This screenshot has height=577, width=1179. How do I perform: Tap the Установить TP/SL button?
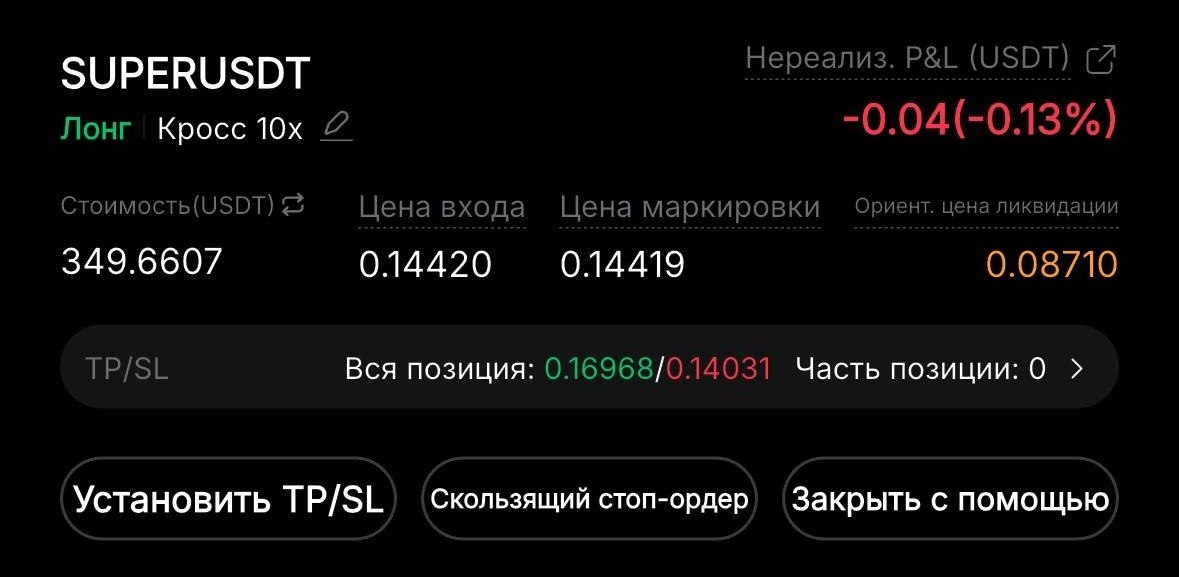tap(229, 499)
